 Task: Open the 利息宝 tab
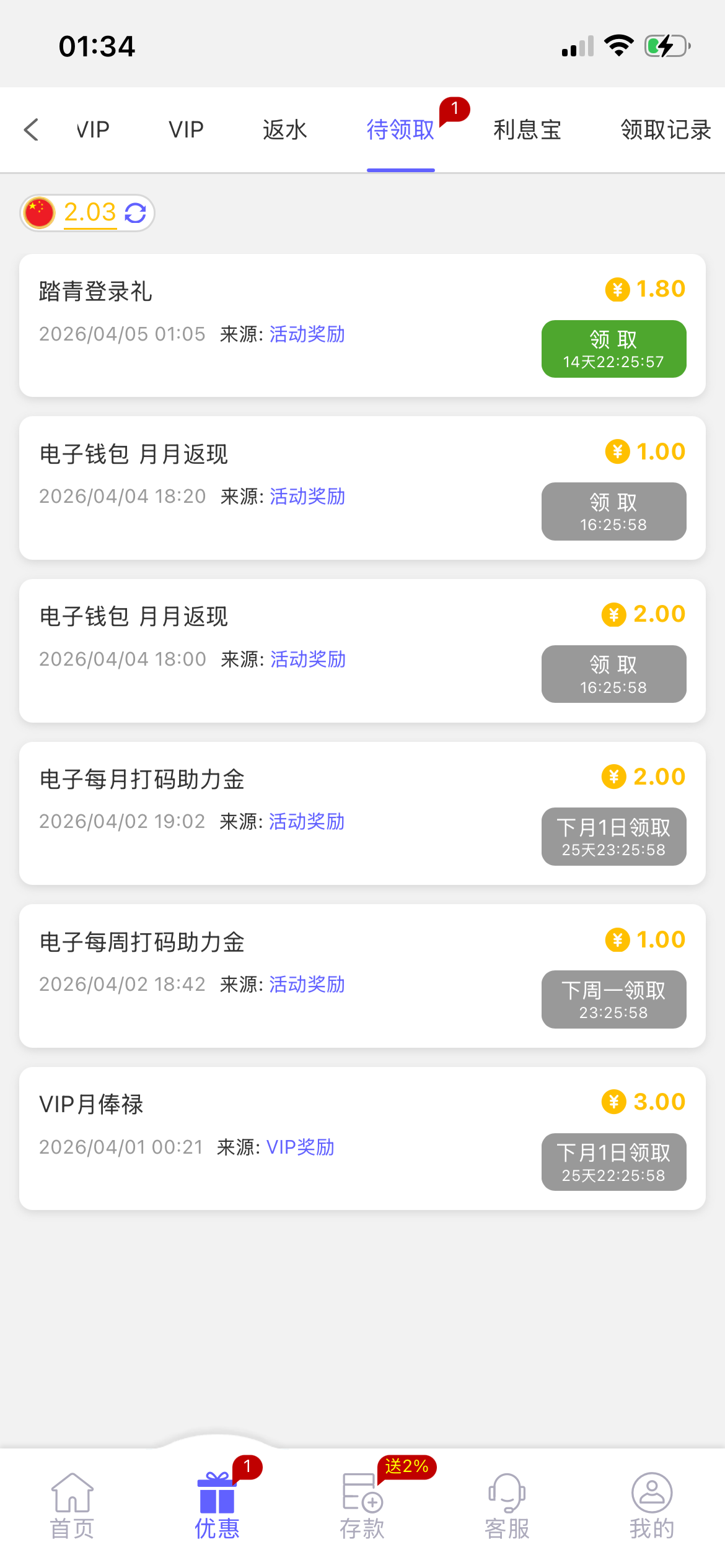coord(527,130)
